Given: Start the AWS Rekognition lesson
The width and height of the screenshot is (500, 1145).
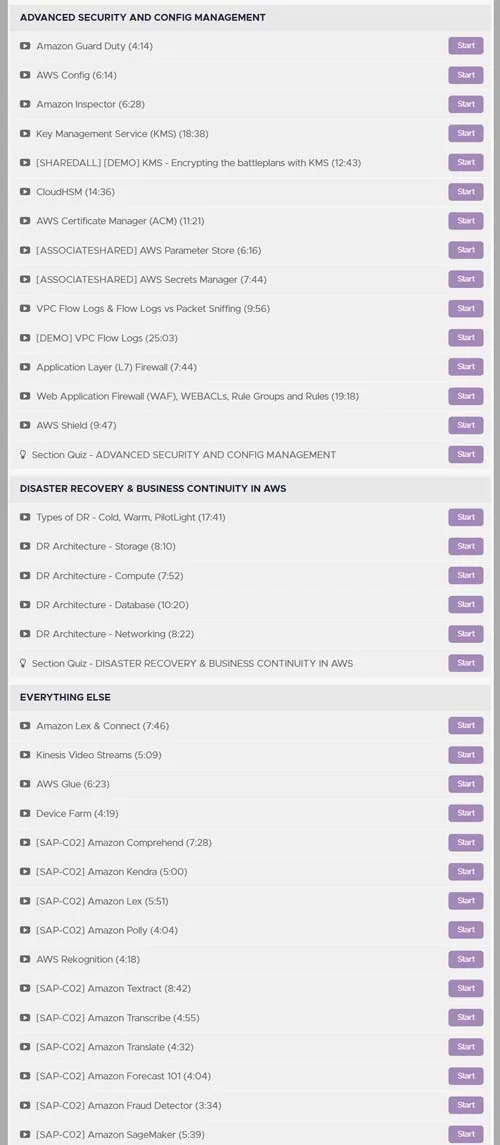Looking at the screenshot, I should point(466,960).
